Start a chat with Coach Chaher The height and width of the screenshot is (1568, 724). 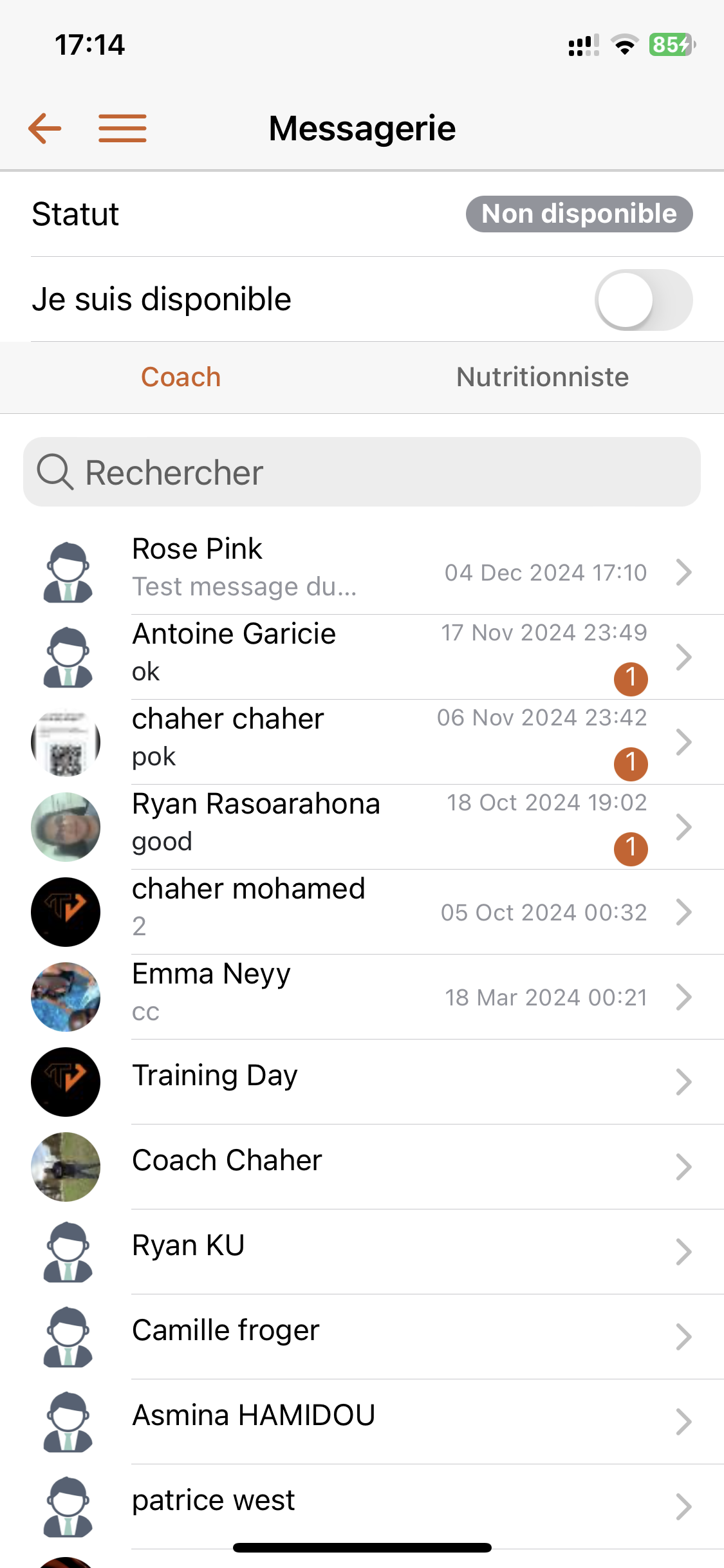point(362,1166)
